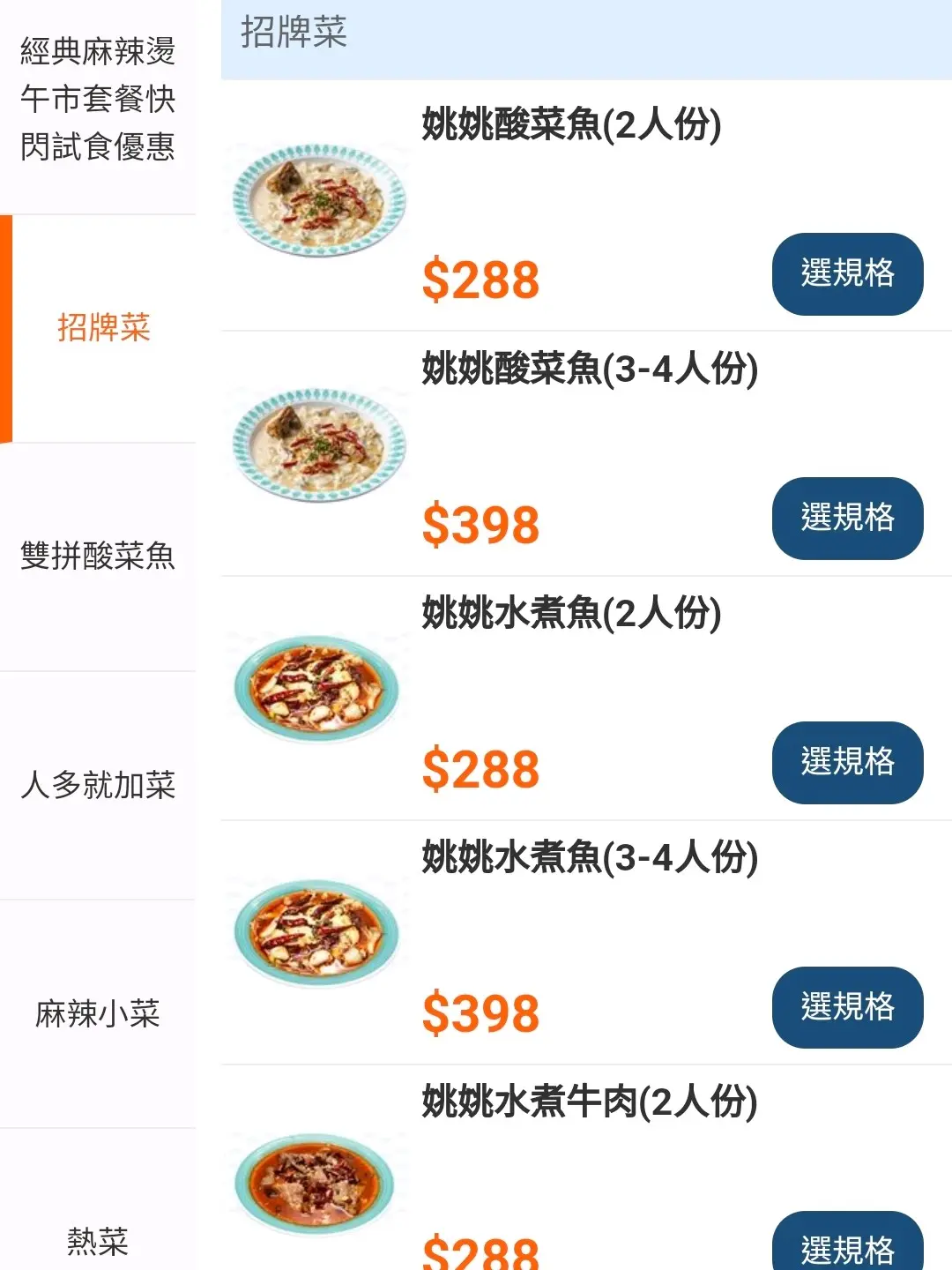View the 姚姚酸菜魚(3-4人份) dish photo
952x1270 pixels.
[317, 445]
